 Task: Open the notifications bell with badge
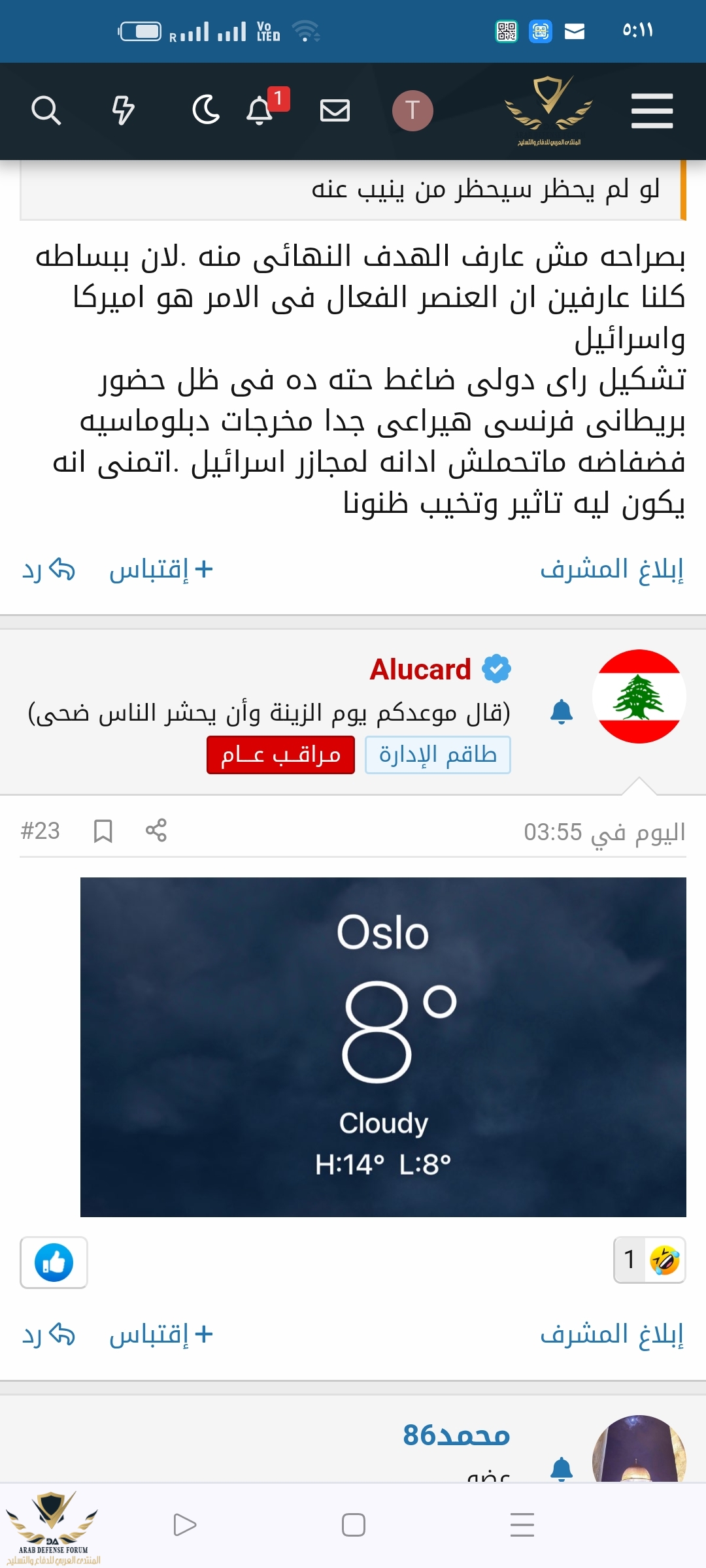point(260,110)
